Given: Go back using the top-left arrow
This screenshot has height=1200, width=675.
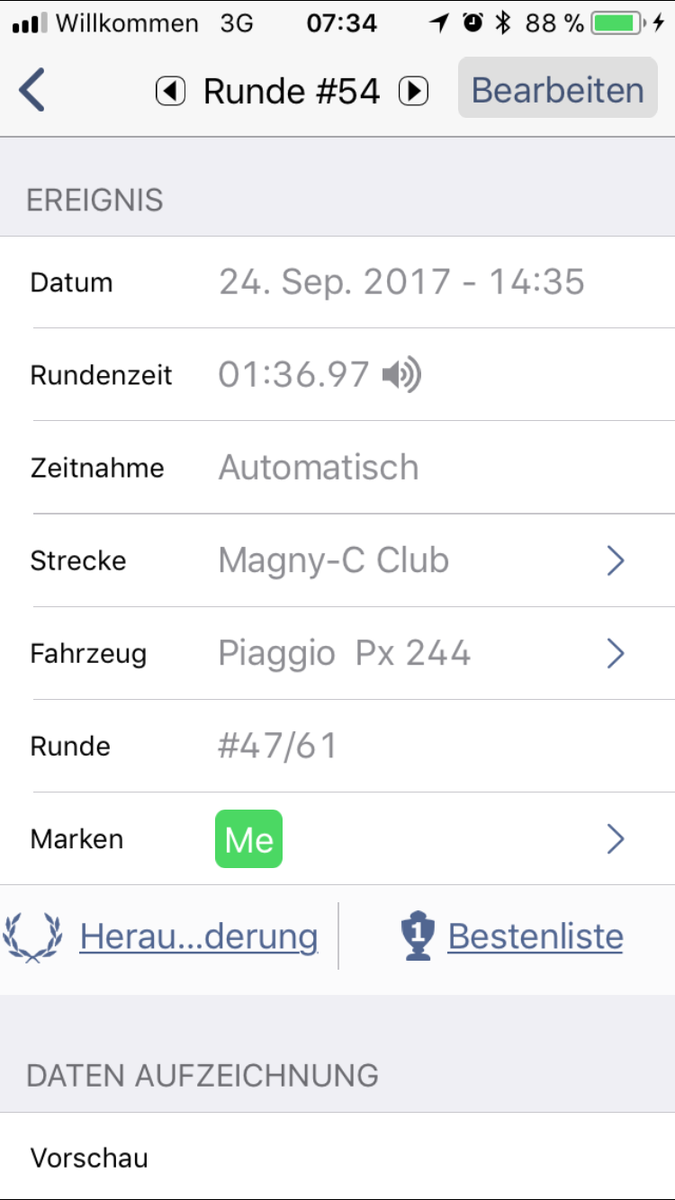Looking at the screenshot, I should 33,90.
